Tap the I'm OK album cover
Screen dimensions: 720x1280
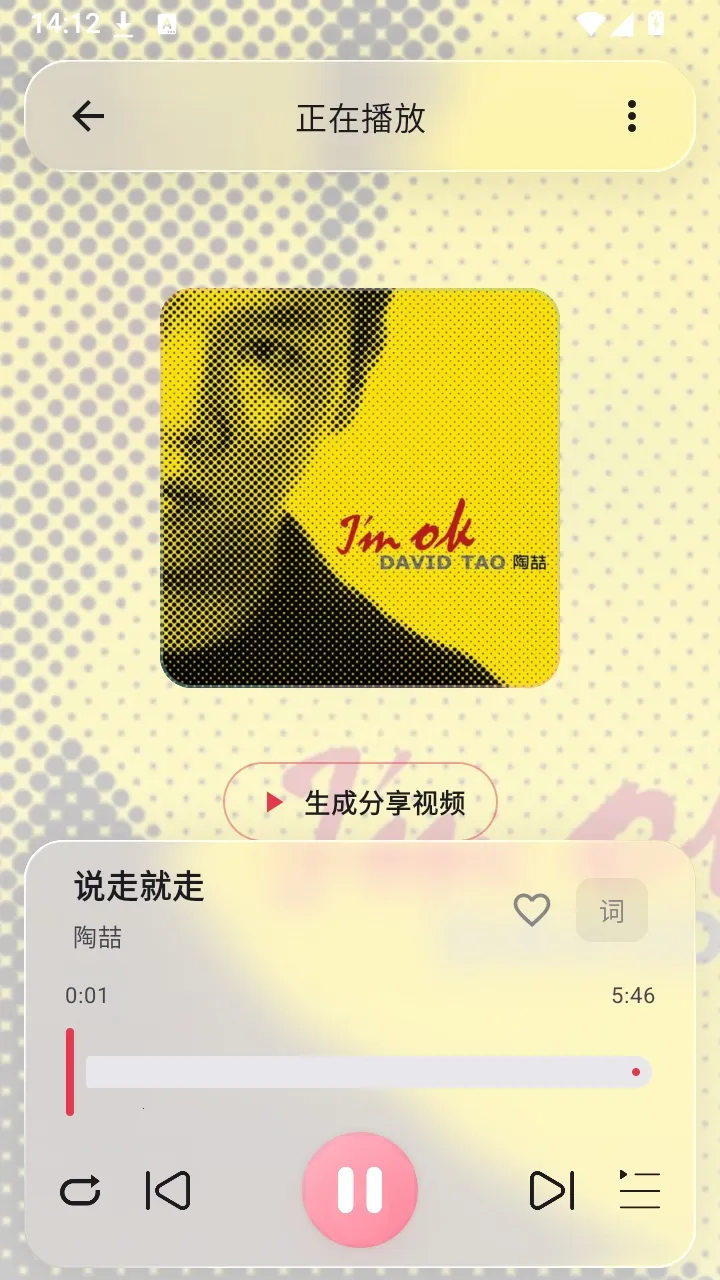coord(360,488)
